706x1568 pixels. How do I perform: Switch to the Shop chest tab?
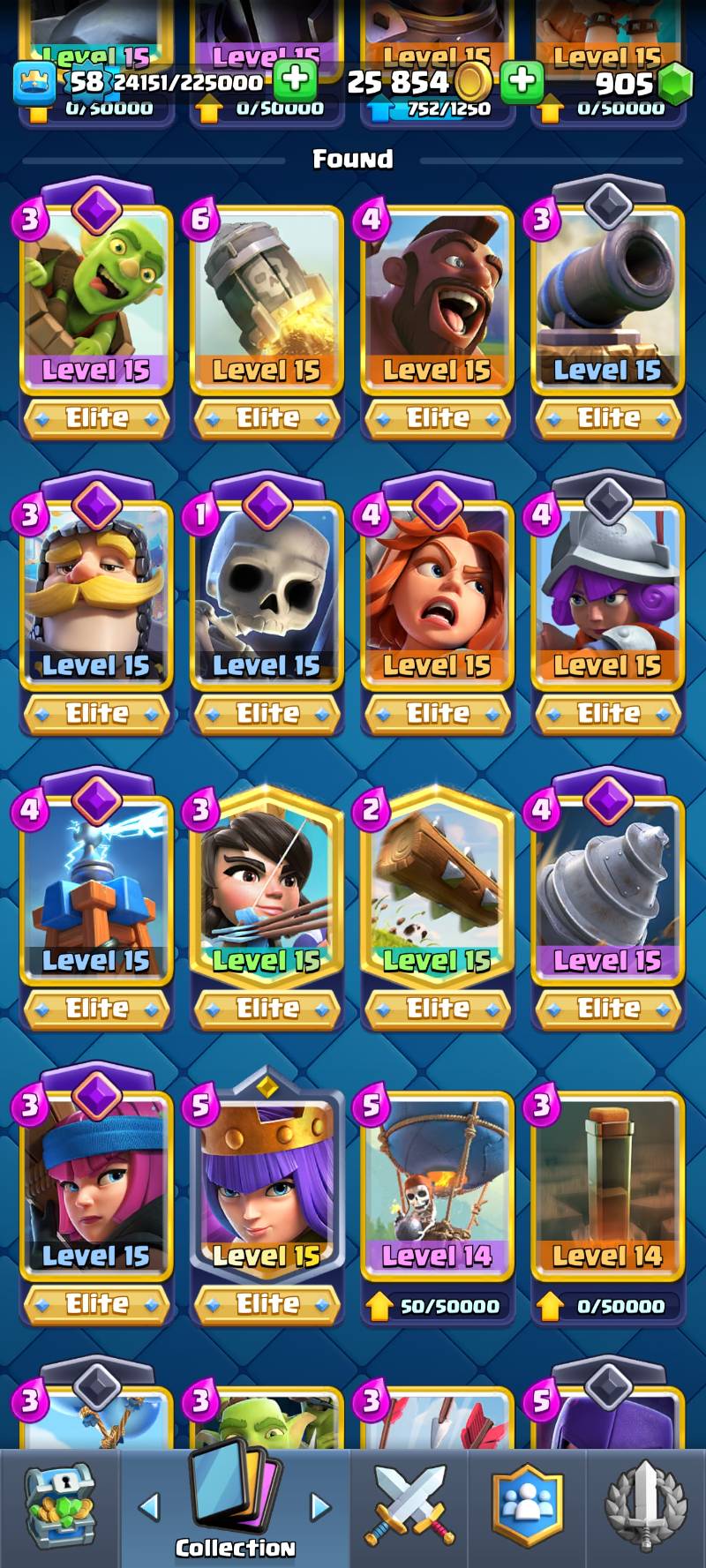pyautogui.click(x=59, y=1509)
